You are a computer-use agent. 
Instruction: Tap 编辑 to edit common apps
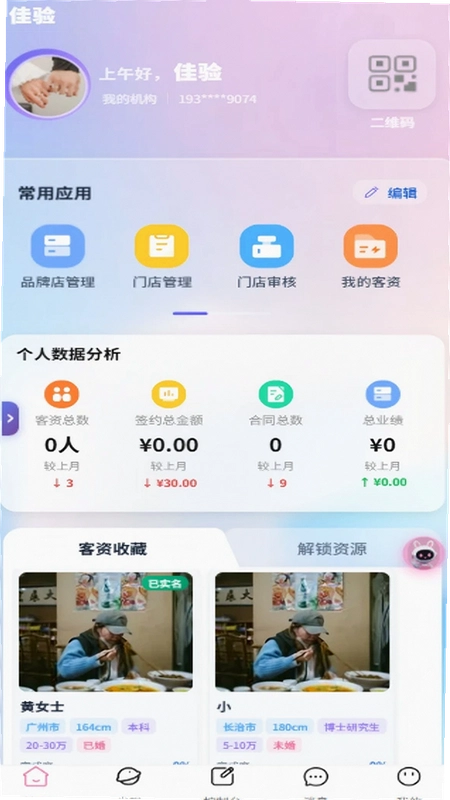coord(390,193)
